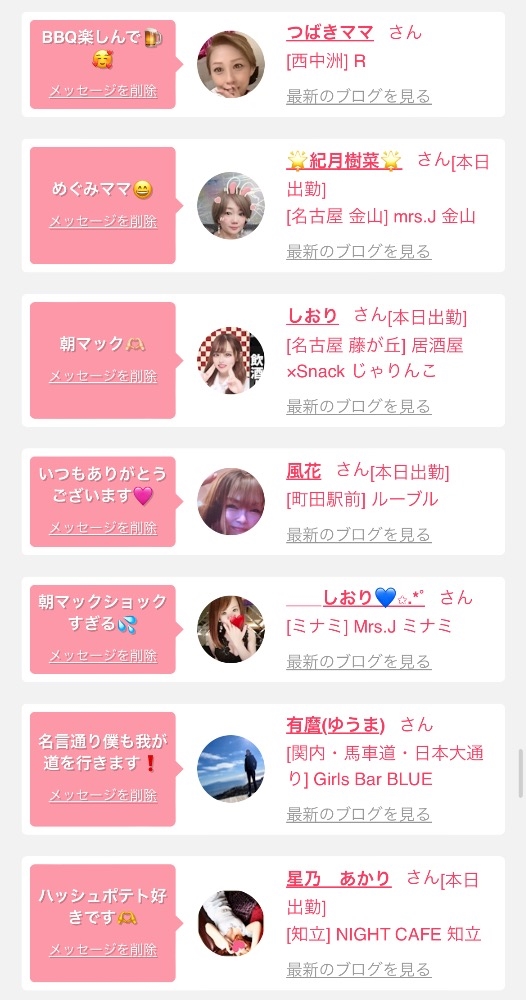
Task: Open 紀月樹菜's profile link
Action: tap(344, 161)
